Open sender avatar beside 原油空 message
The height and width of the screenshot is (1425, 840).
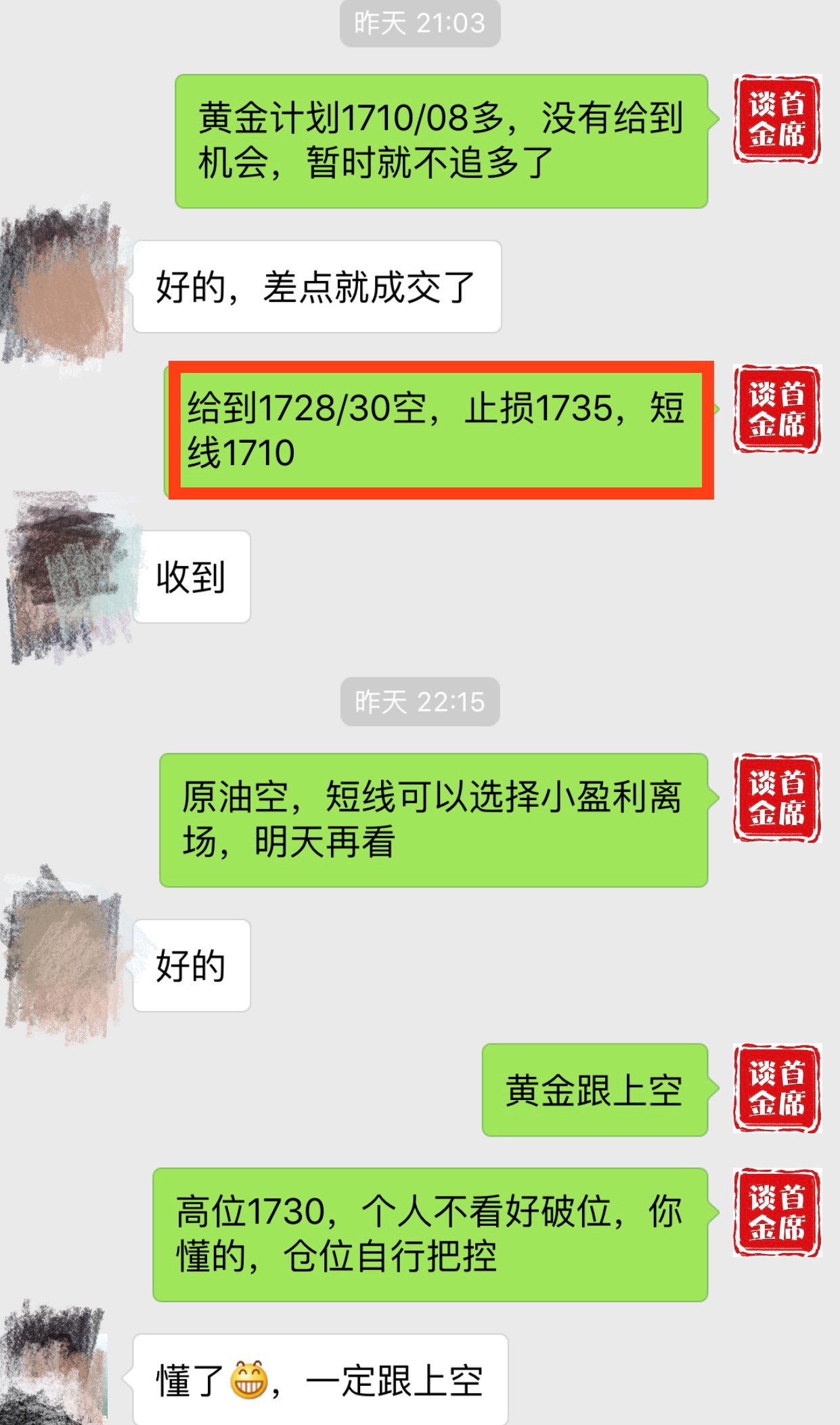click(x=777, y=797)
